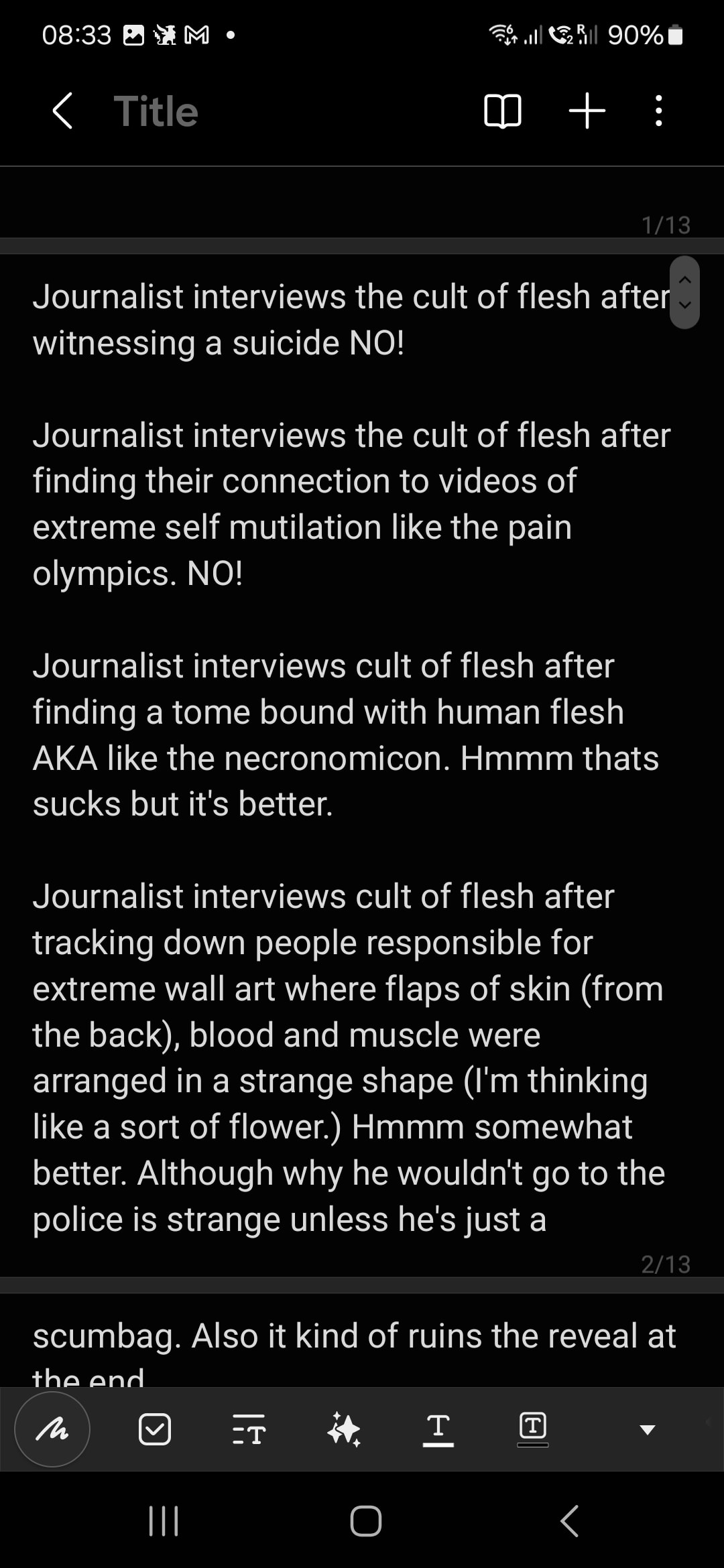Open the AI note assist sparkle
This screenshot has width=724, height=1568.
coord(344,1429)
